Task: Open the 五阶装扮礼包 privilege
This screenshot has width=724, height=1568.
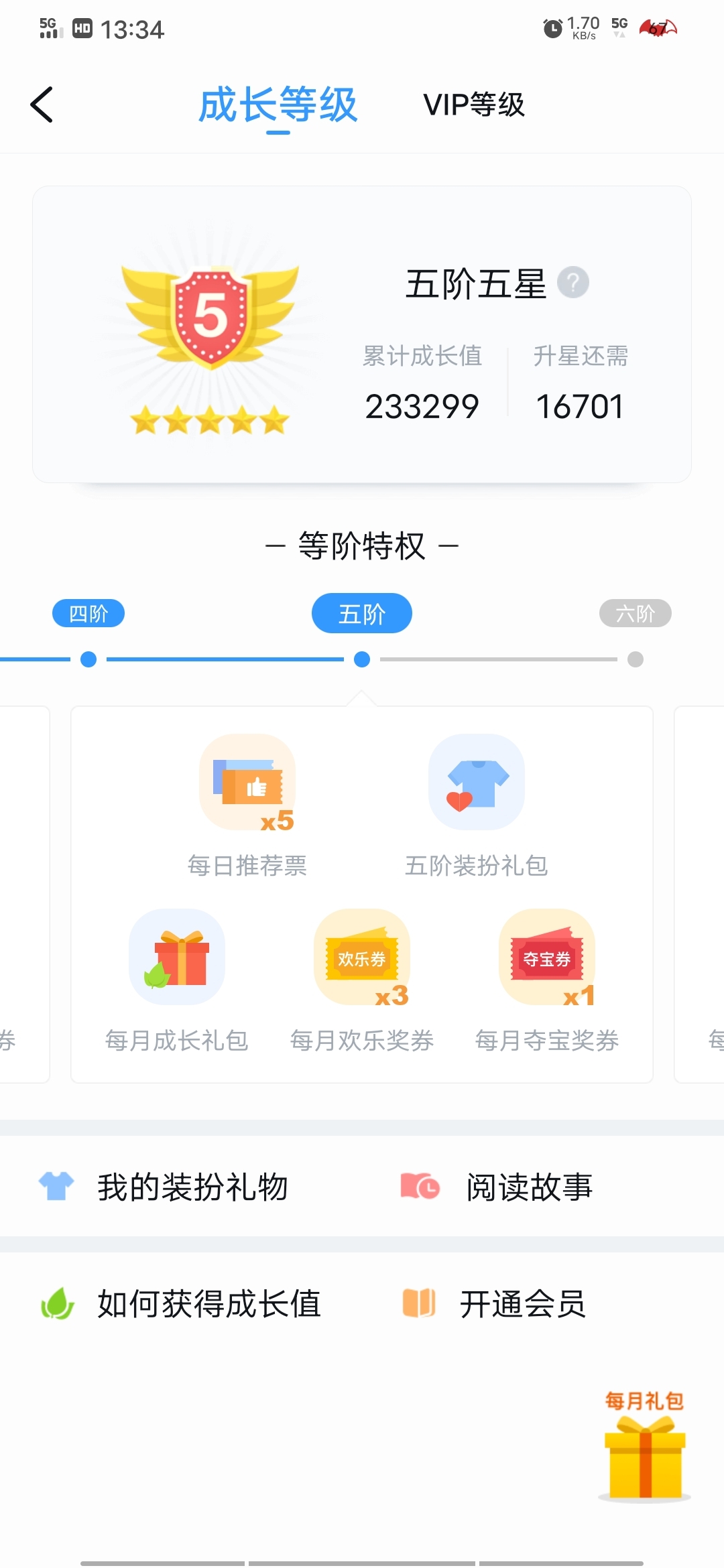Action: coord(477,804)
